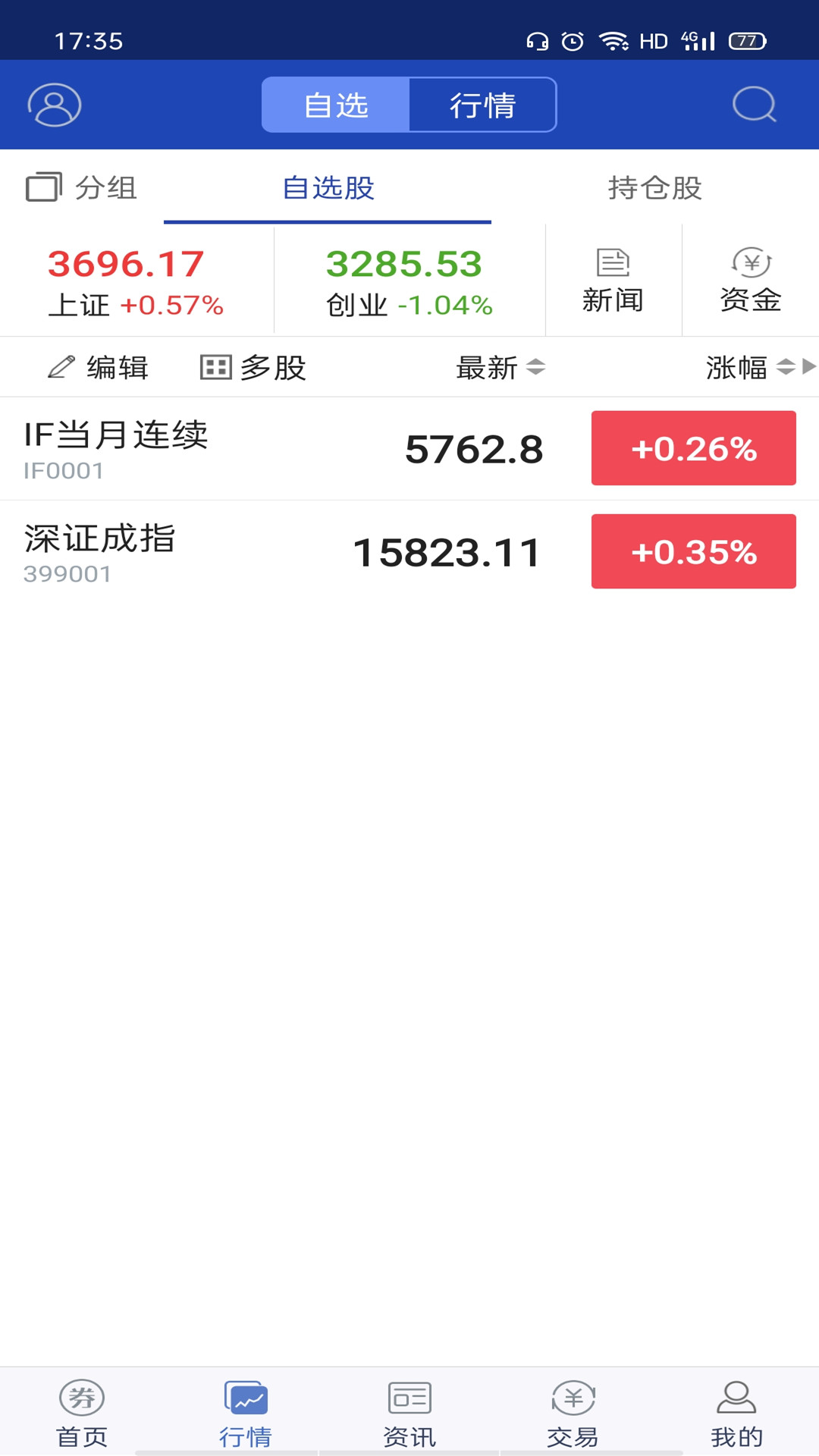Select the 自选股 tab
Image resolution: width=819 pixels, height=1456 pixels.
point(328,189)
